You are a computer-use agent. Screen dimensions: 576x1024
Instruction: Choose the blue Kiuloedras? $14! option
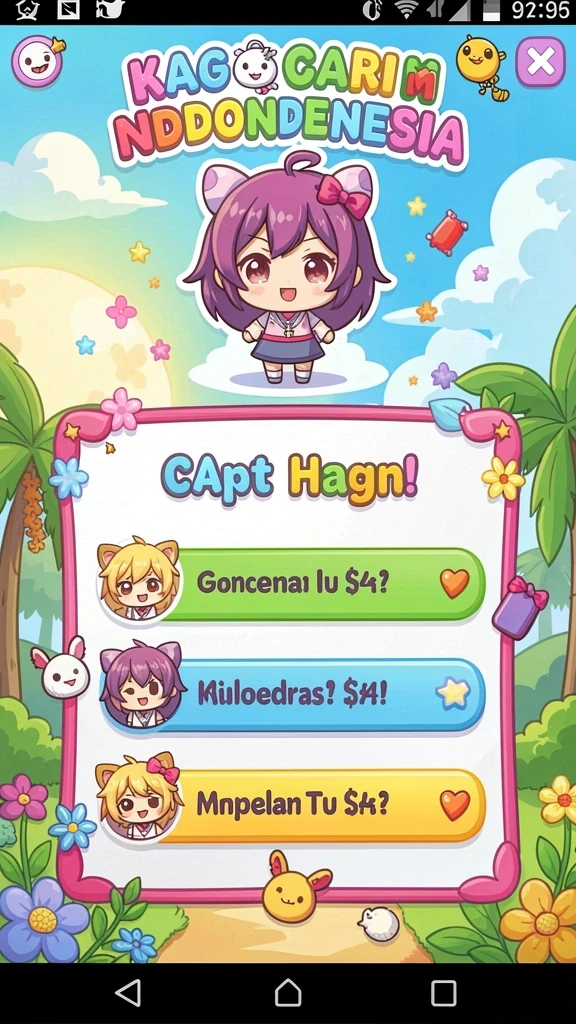291,694
